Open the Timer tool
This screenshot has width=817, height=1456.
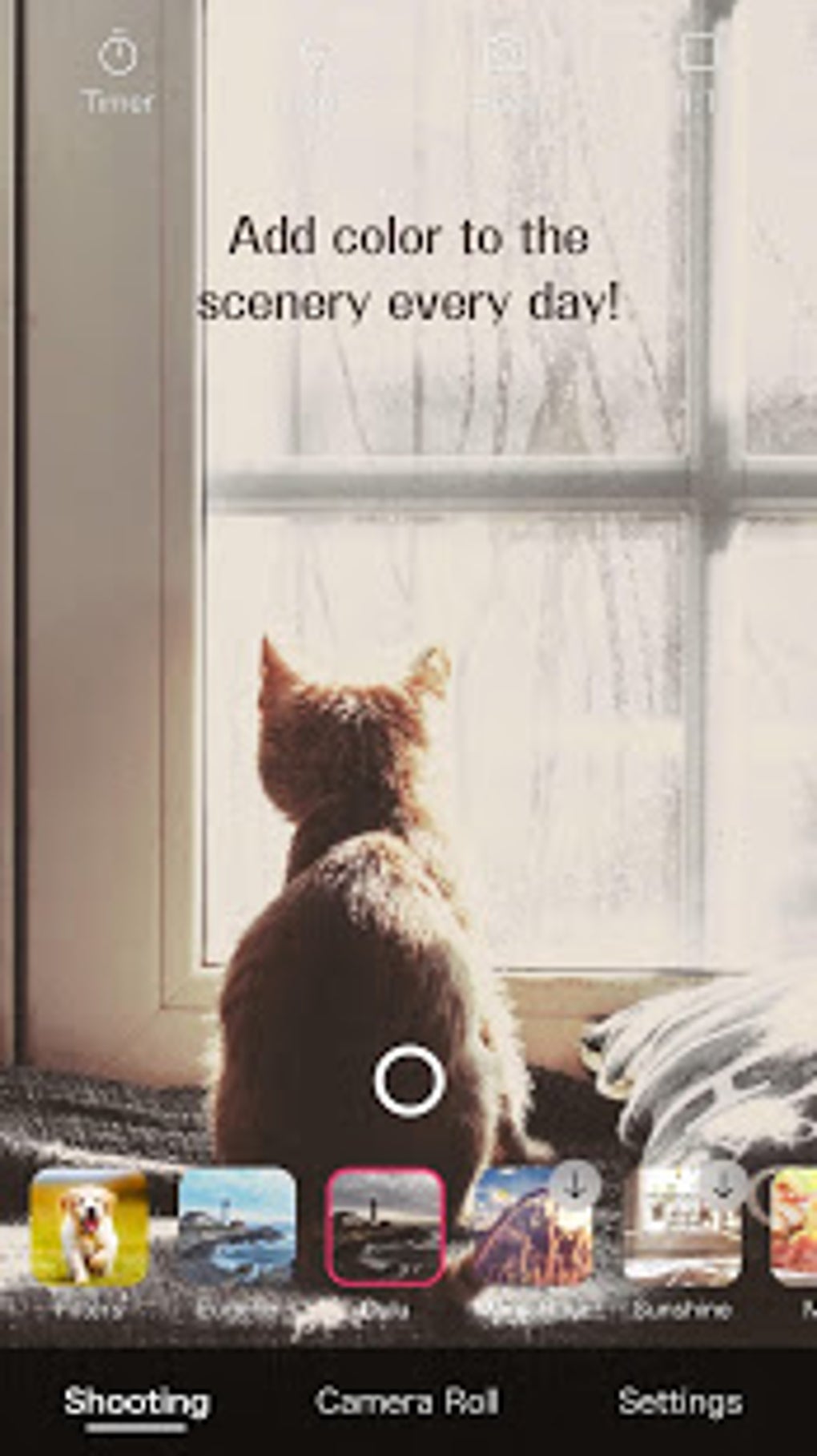pyautogui.click(x=119, y=56)
